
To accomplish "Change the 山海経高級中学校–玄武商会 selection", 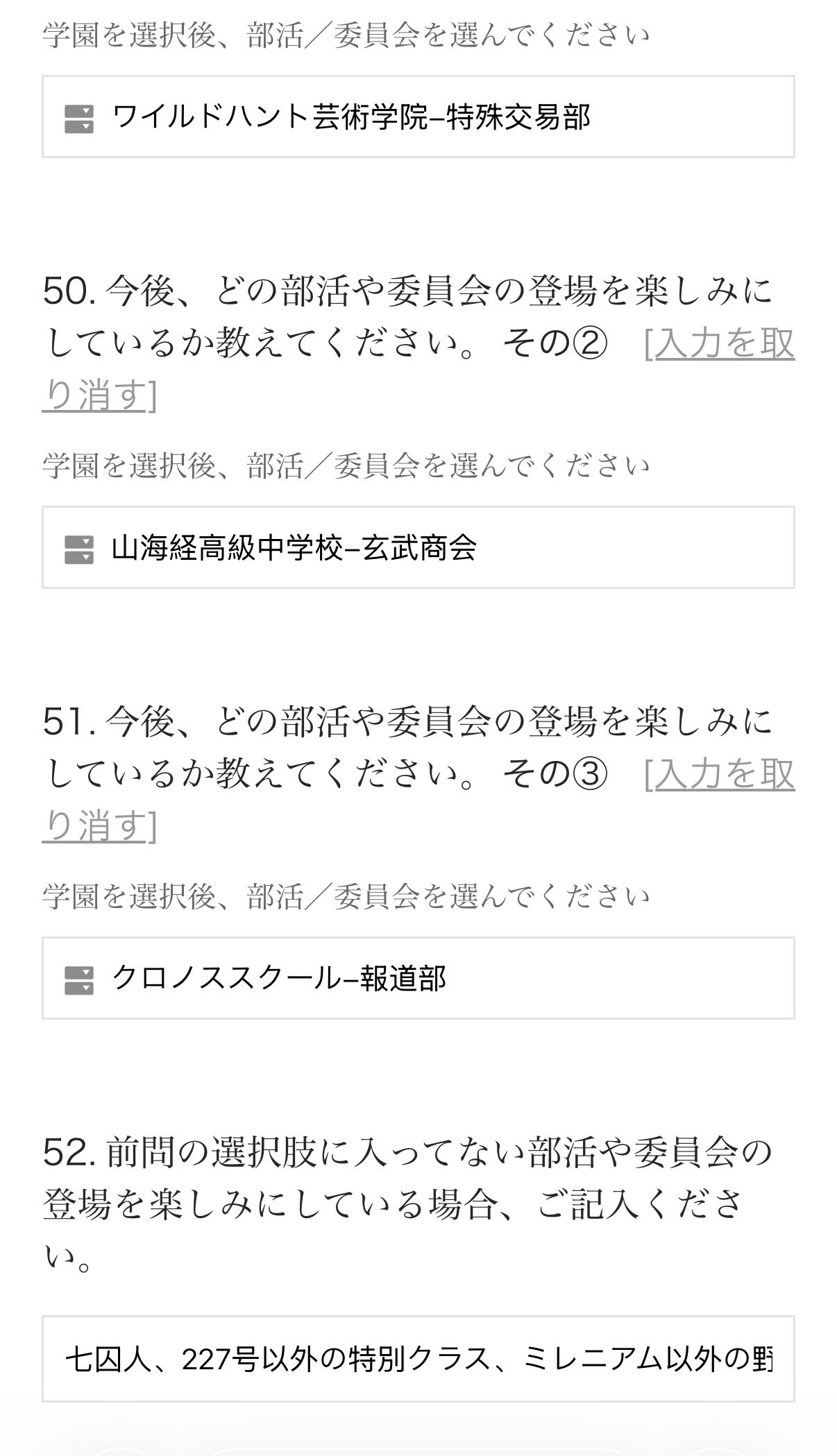I will tap(418, 548).
